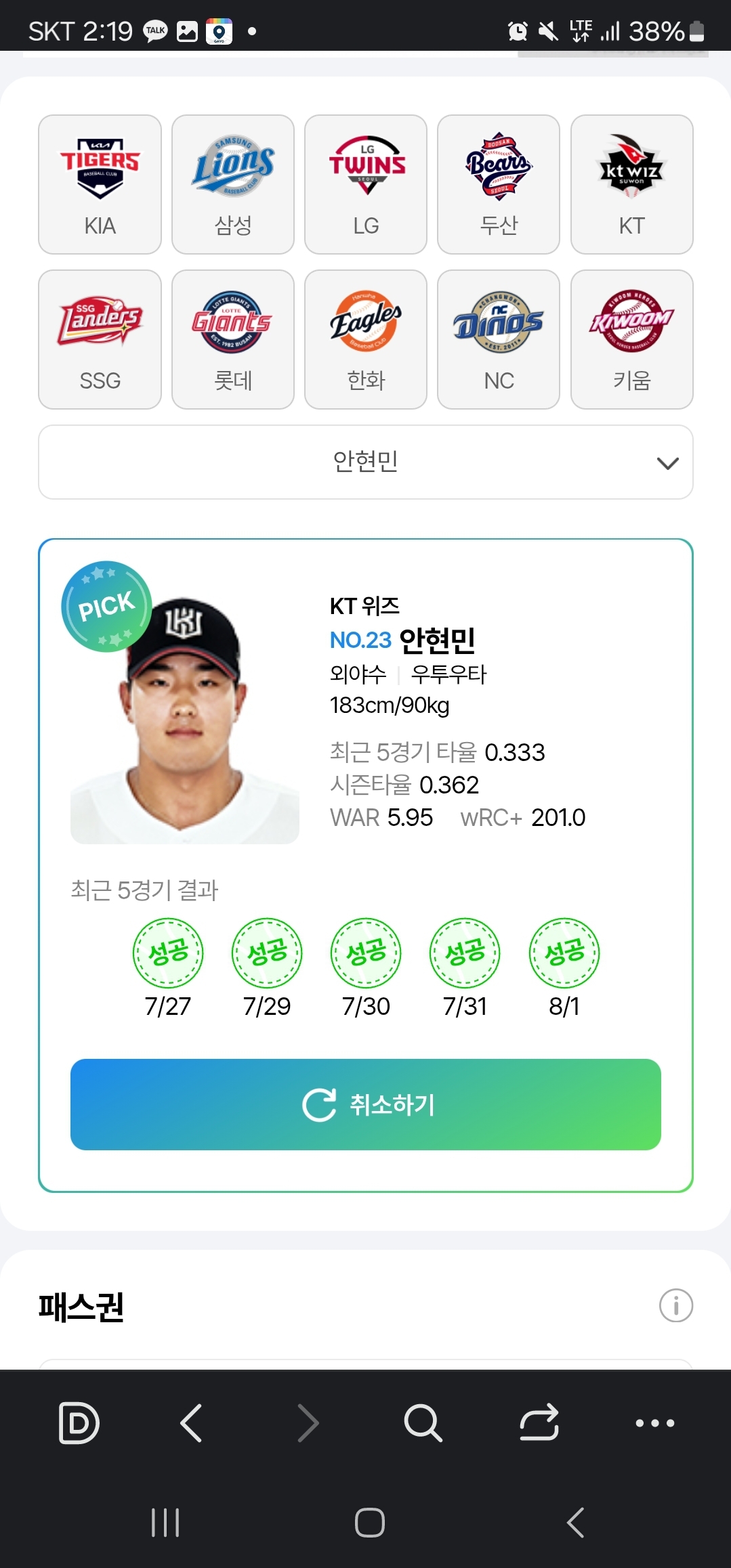This screenshot has height=1568, width=731.
Task: Open the 패스권 info icon
Action: pos(676,1305)
